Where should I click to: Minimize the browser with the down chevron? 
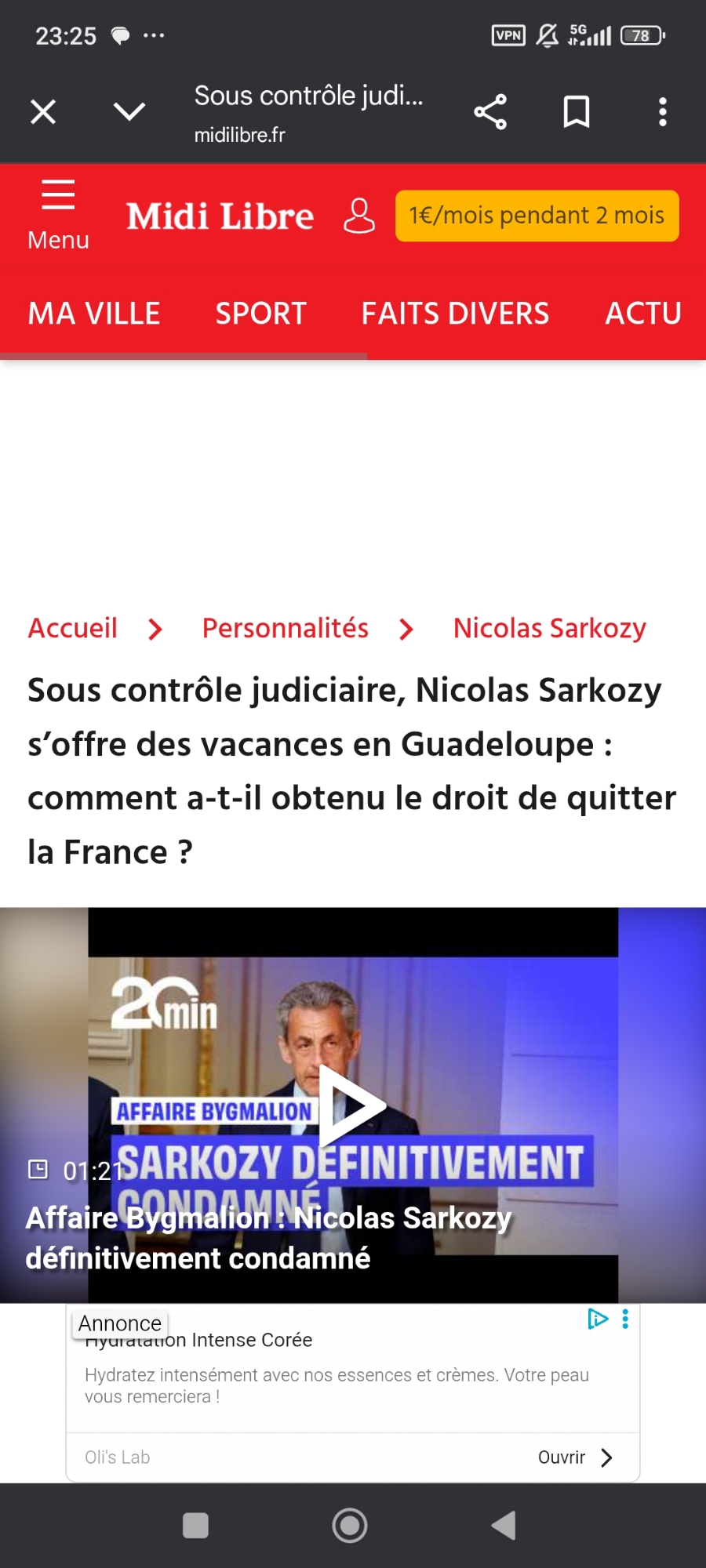(x=129, y=112)
